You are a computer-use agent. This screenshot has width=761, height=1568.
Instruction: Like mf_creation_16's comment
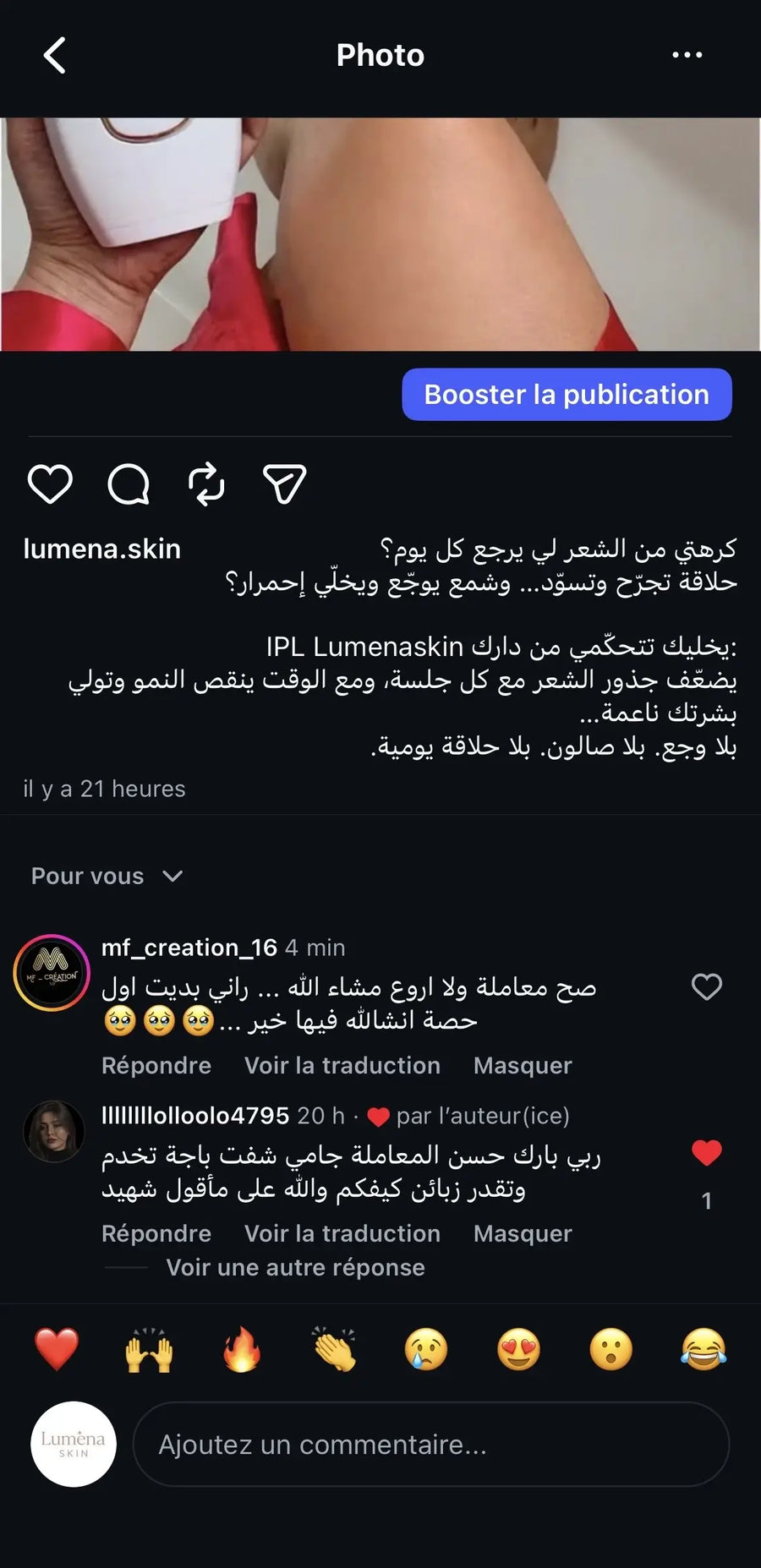pos(706,986)
